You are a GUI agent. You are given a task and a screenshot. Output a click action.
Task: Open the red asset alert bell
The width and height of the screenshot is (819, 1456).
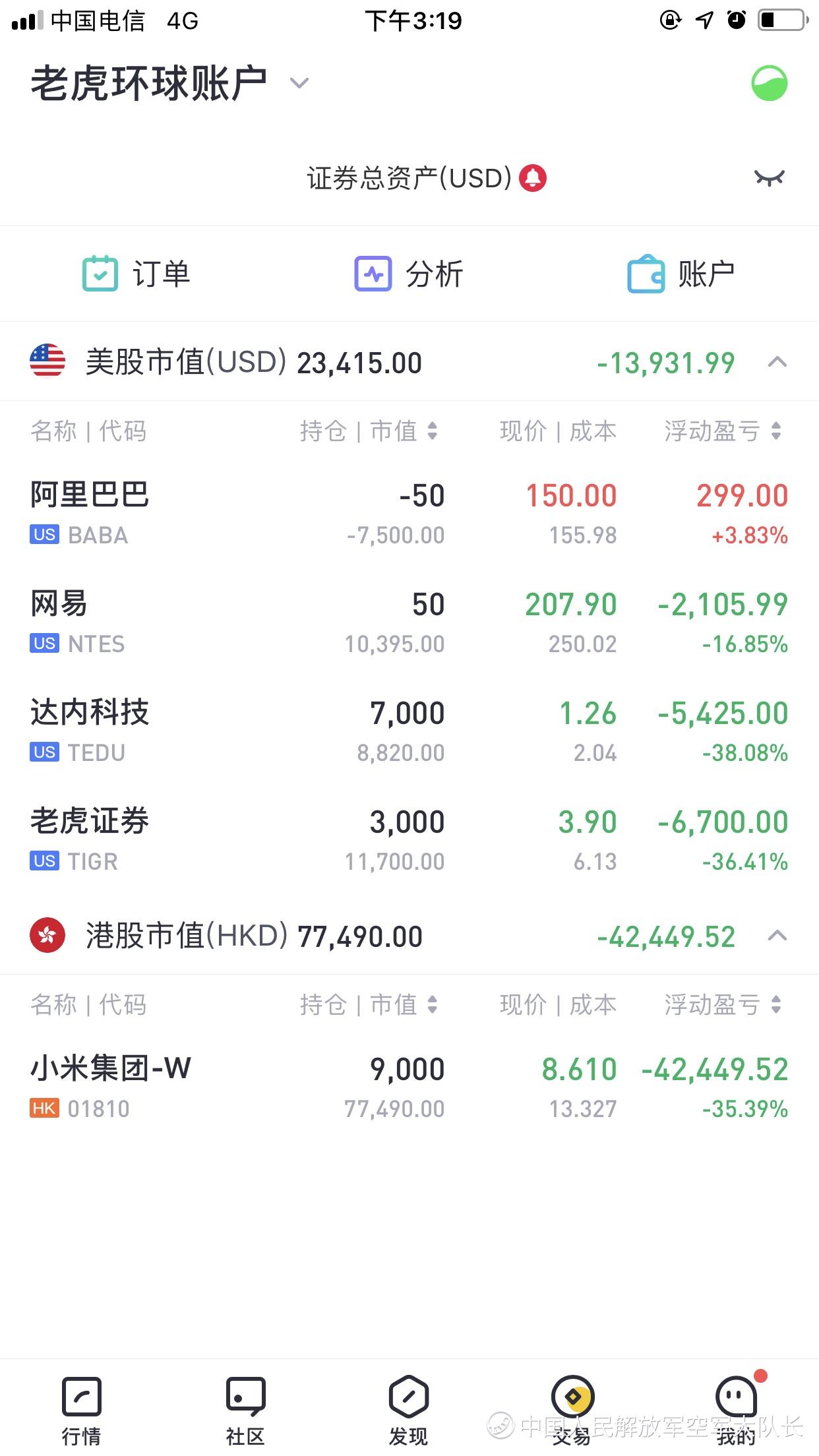533,178
